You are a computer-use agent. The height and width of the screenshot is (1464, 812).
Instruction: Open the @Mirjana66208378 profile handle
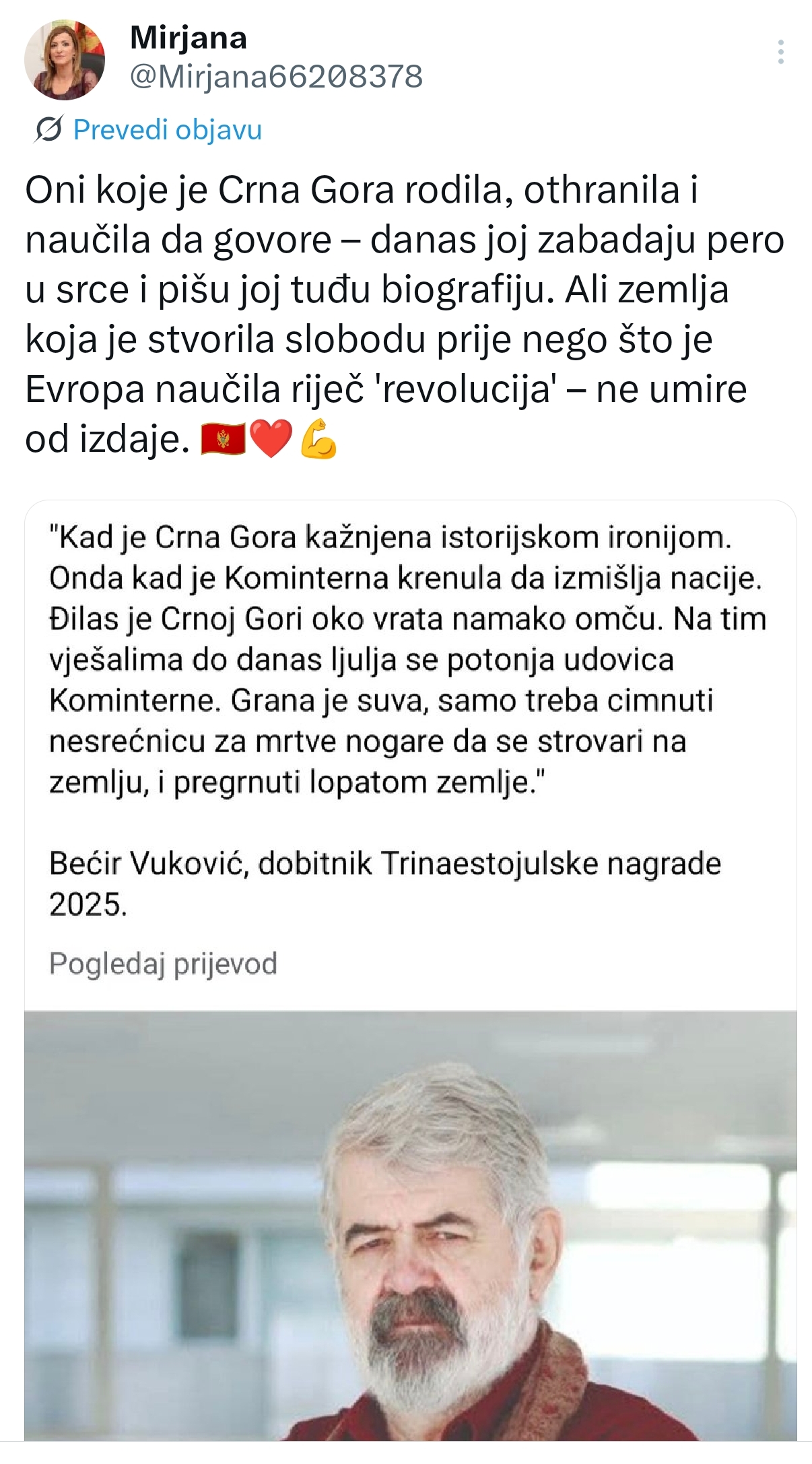tap(276, 76)
